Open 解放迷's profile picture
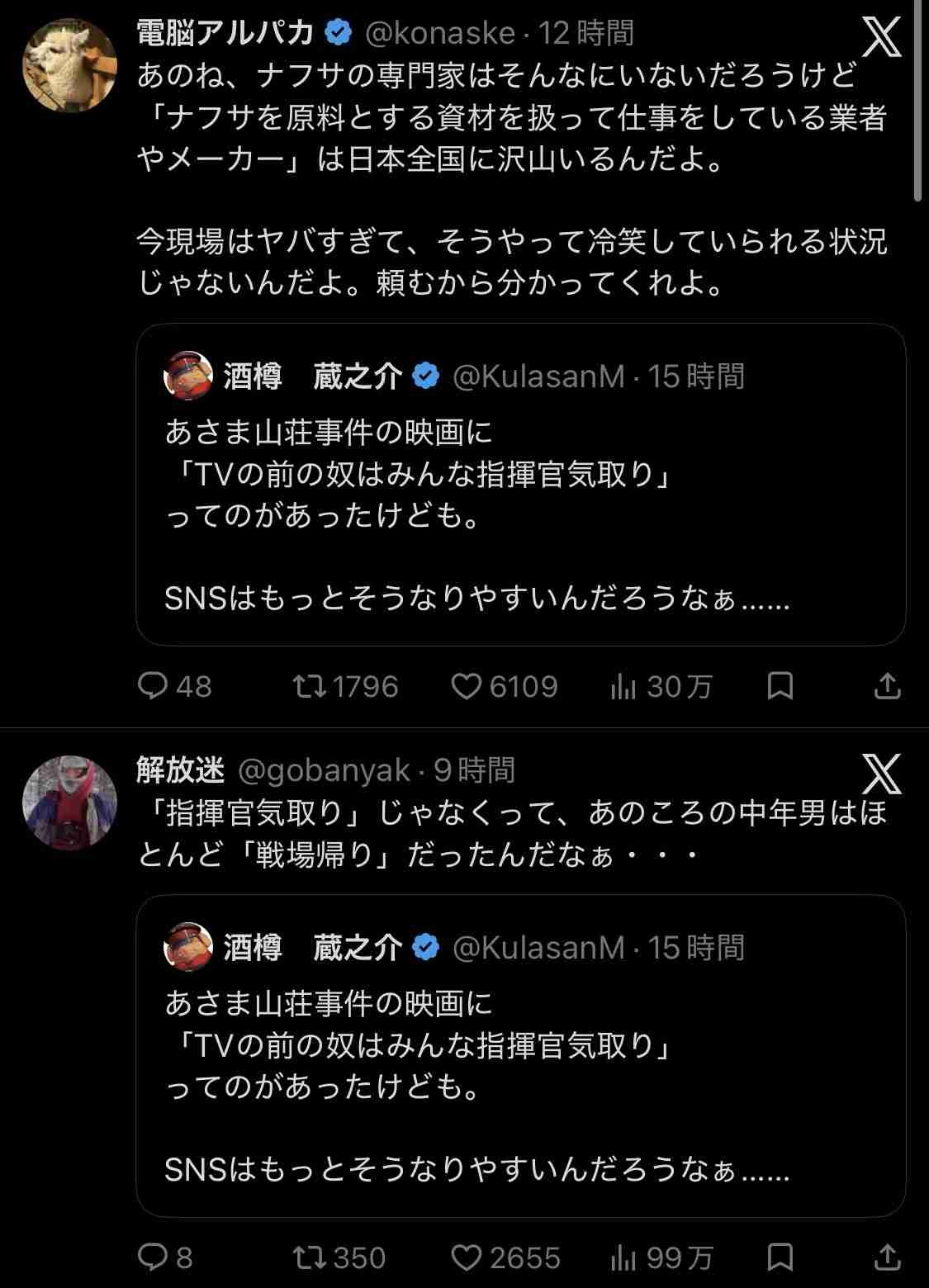This screenshot has width=929, height=1288. (x=69, y=802)
